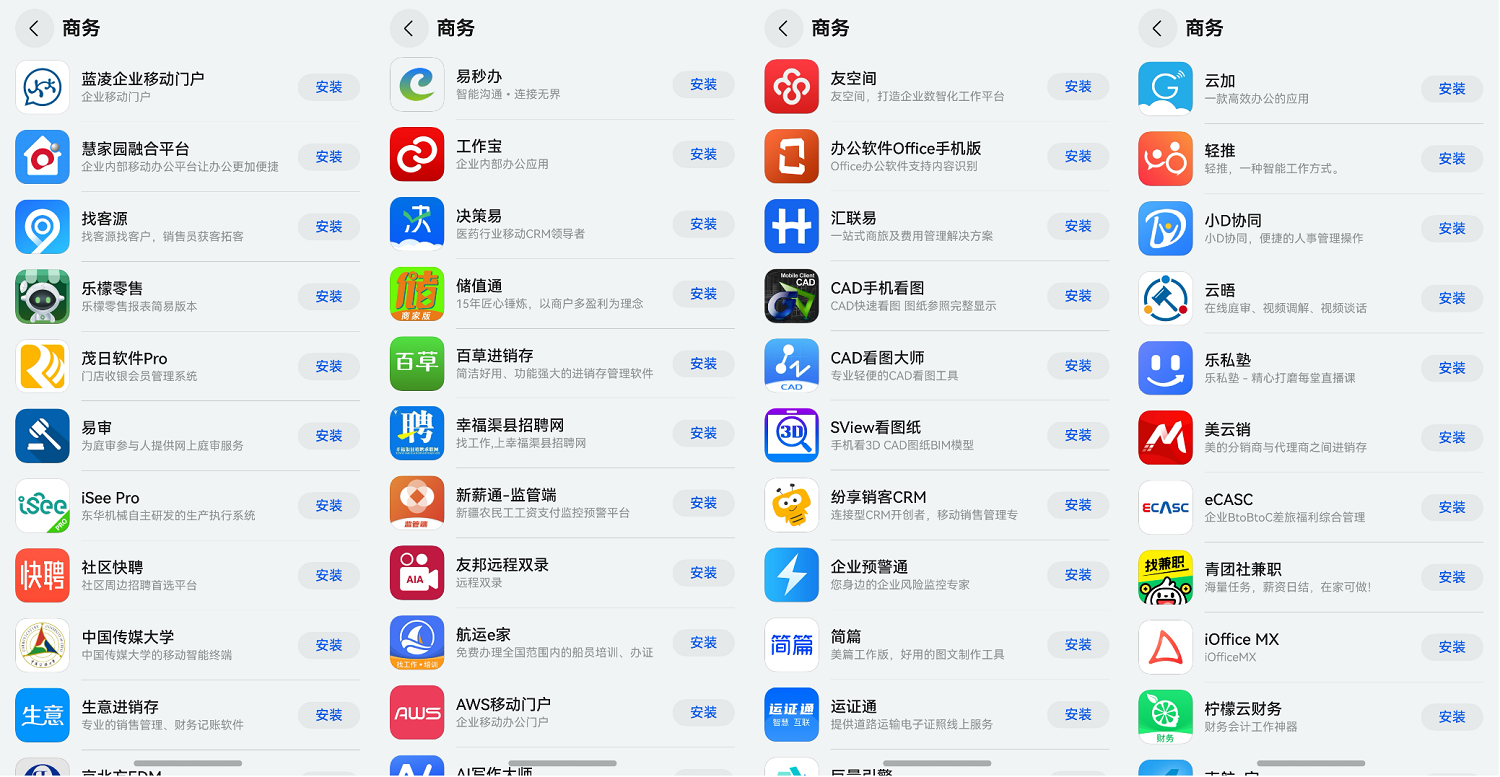
Task: Install iSee Pro
Action: click(328, 506)
